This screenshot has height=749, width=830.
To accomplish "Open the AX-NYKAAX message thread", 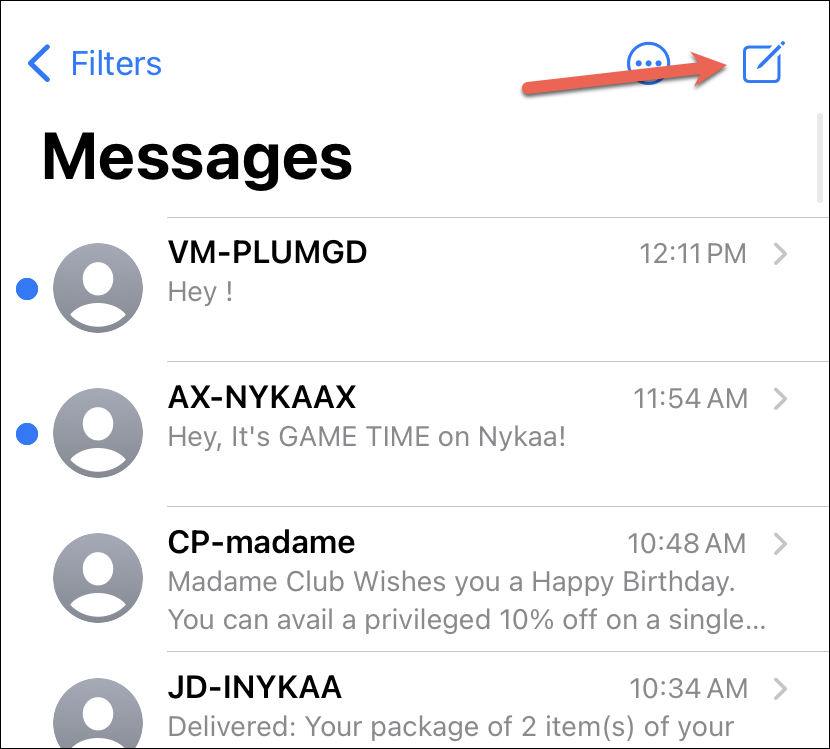I will click(450, 417).
